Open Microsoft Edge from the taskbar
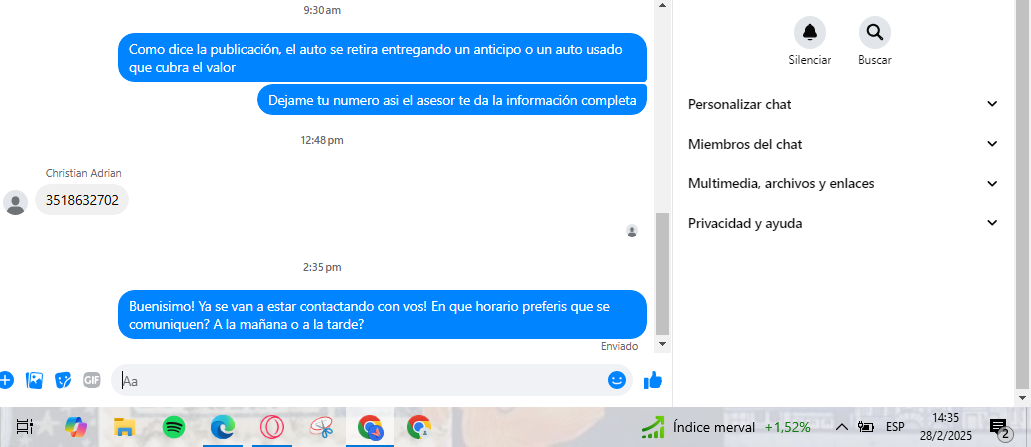Viewport: 1031px width, 447px height. [222, 427]
